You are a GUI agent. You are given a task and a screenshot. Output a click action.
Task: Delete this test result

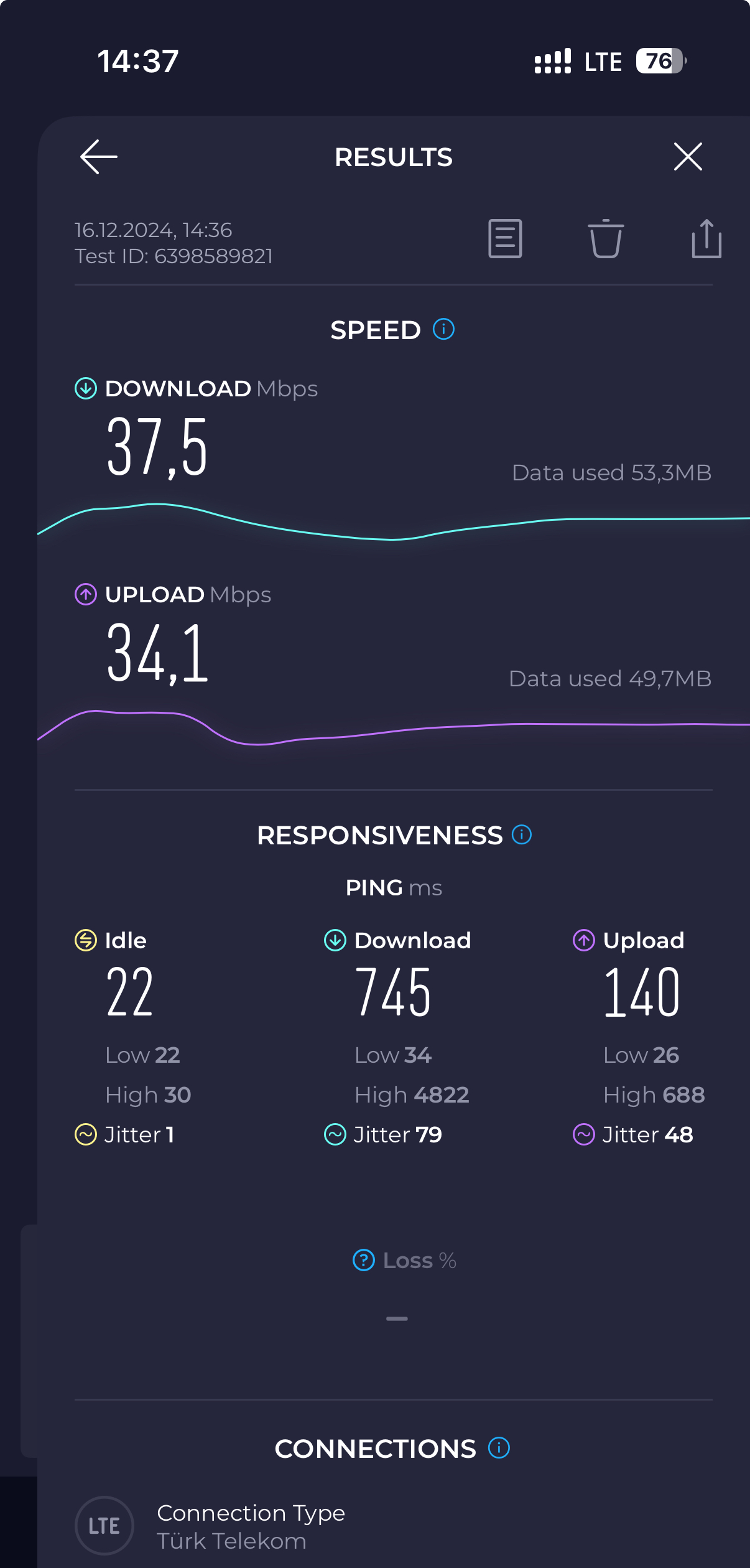pyautogui.click(x=606, y=238)
